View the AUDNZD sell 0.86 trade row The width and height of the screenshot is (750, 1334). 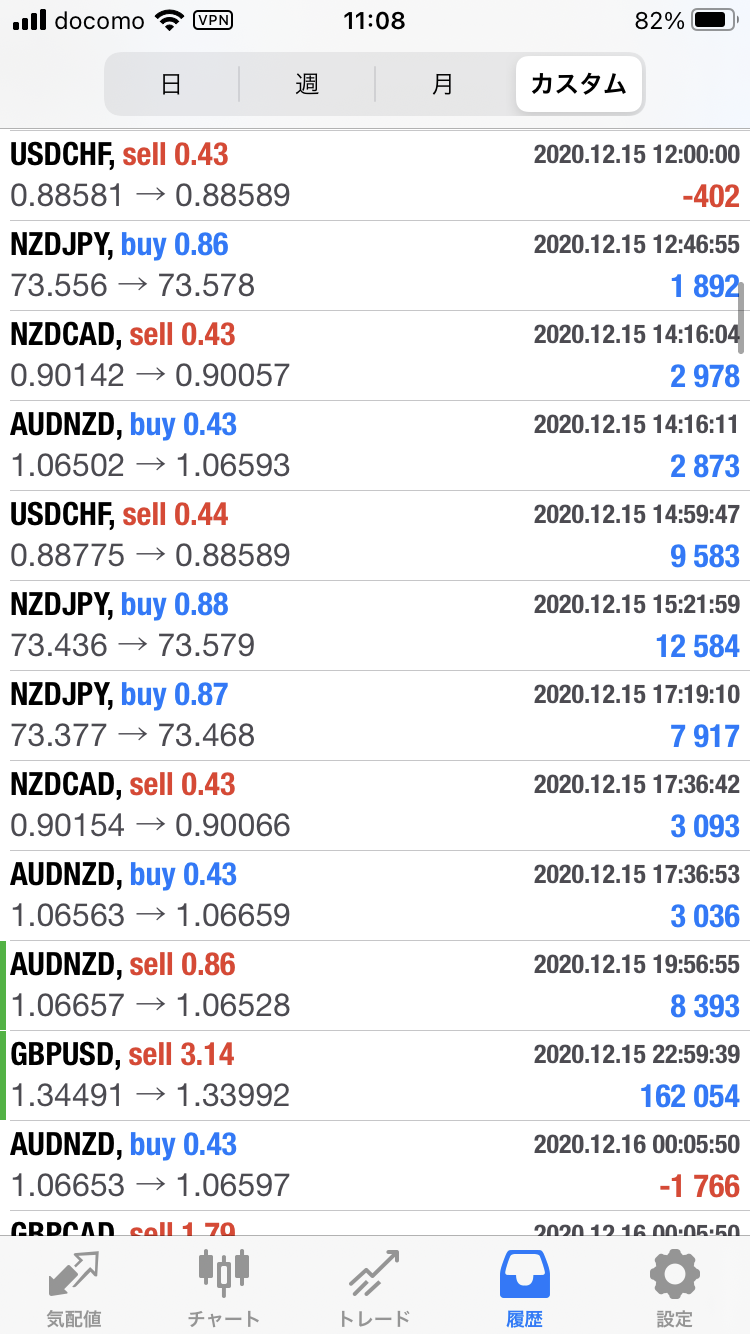[375, 986]
